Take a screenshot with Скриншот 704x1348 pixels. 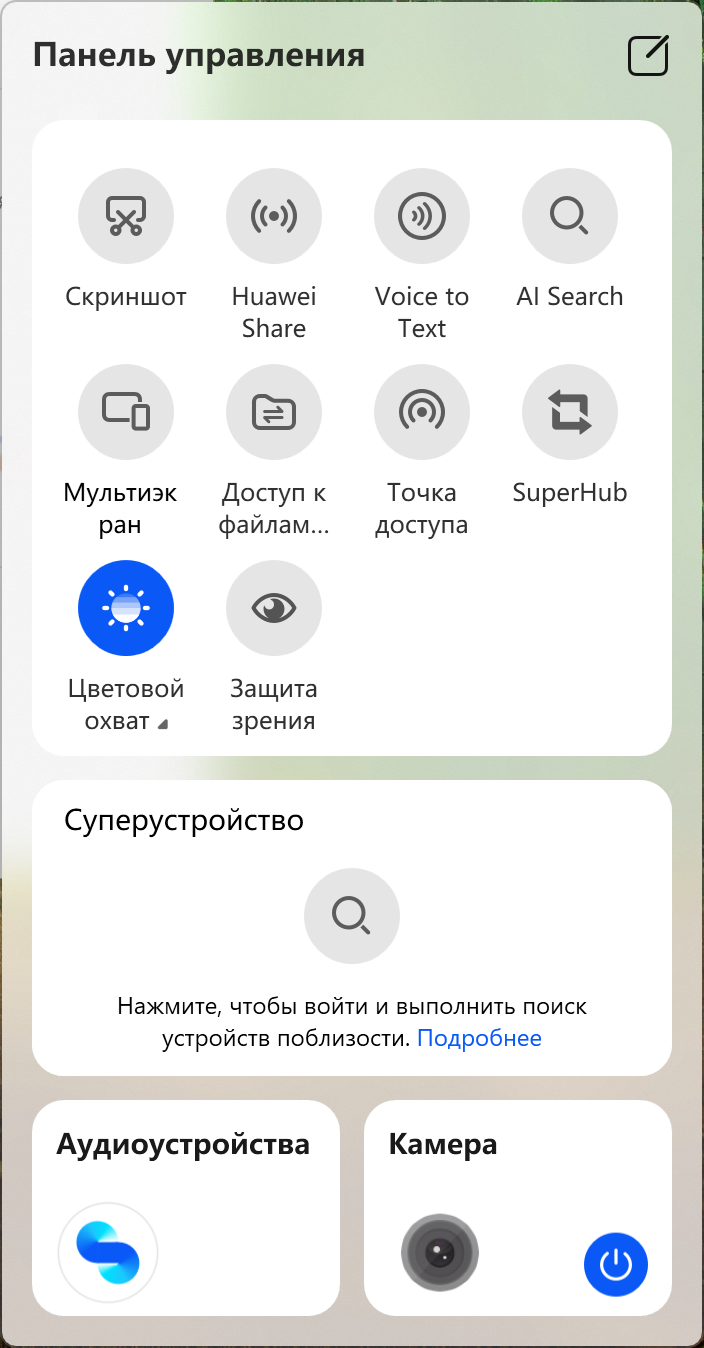126,216
